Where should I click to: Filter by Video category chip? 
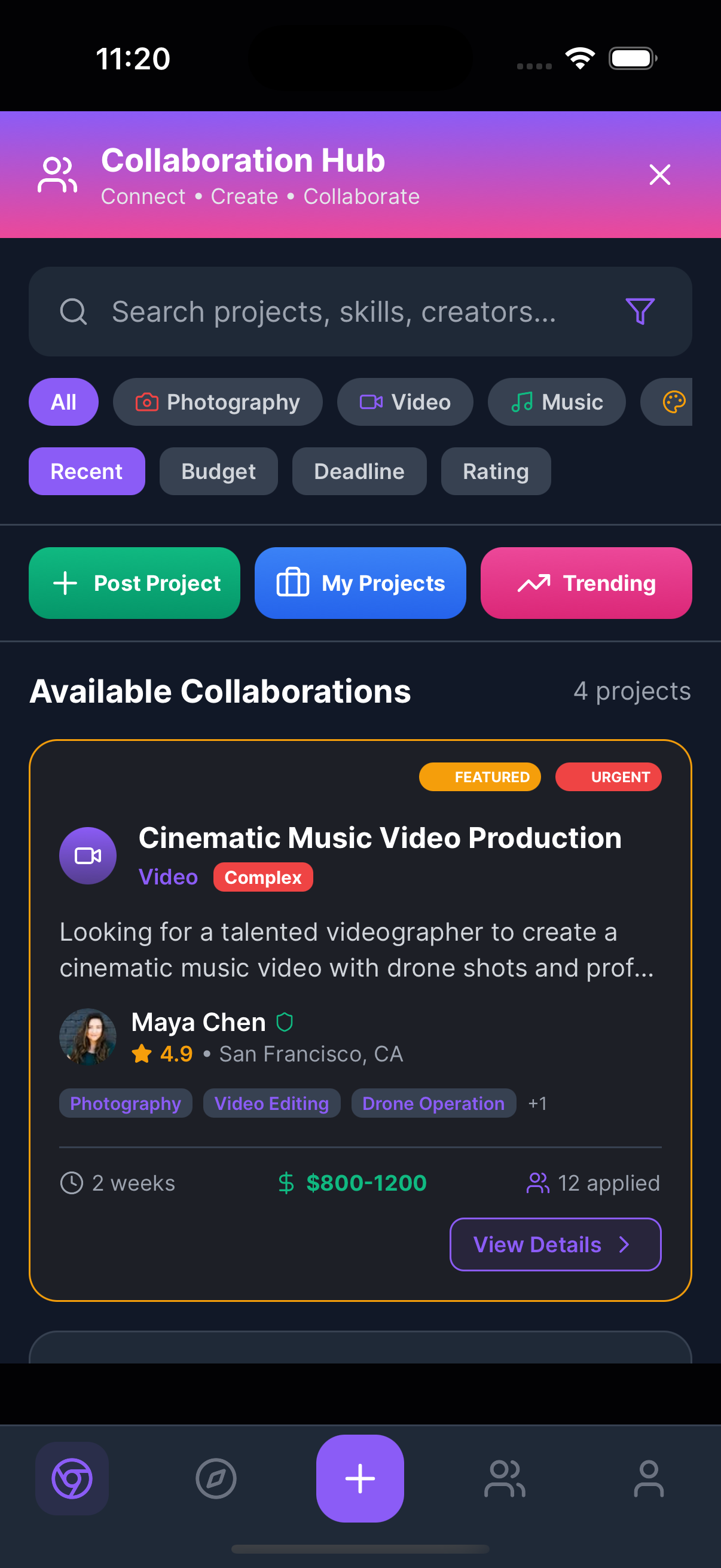point(405,402)
